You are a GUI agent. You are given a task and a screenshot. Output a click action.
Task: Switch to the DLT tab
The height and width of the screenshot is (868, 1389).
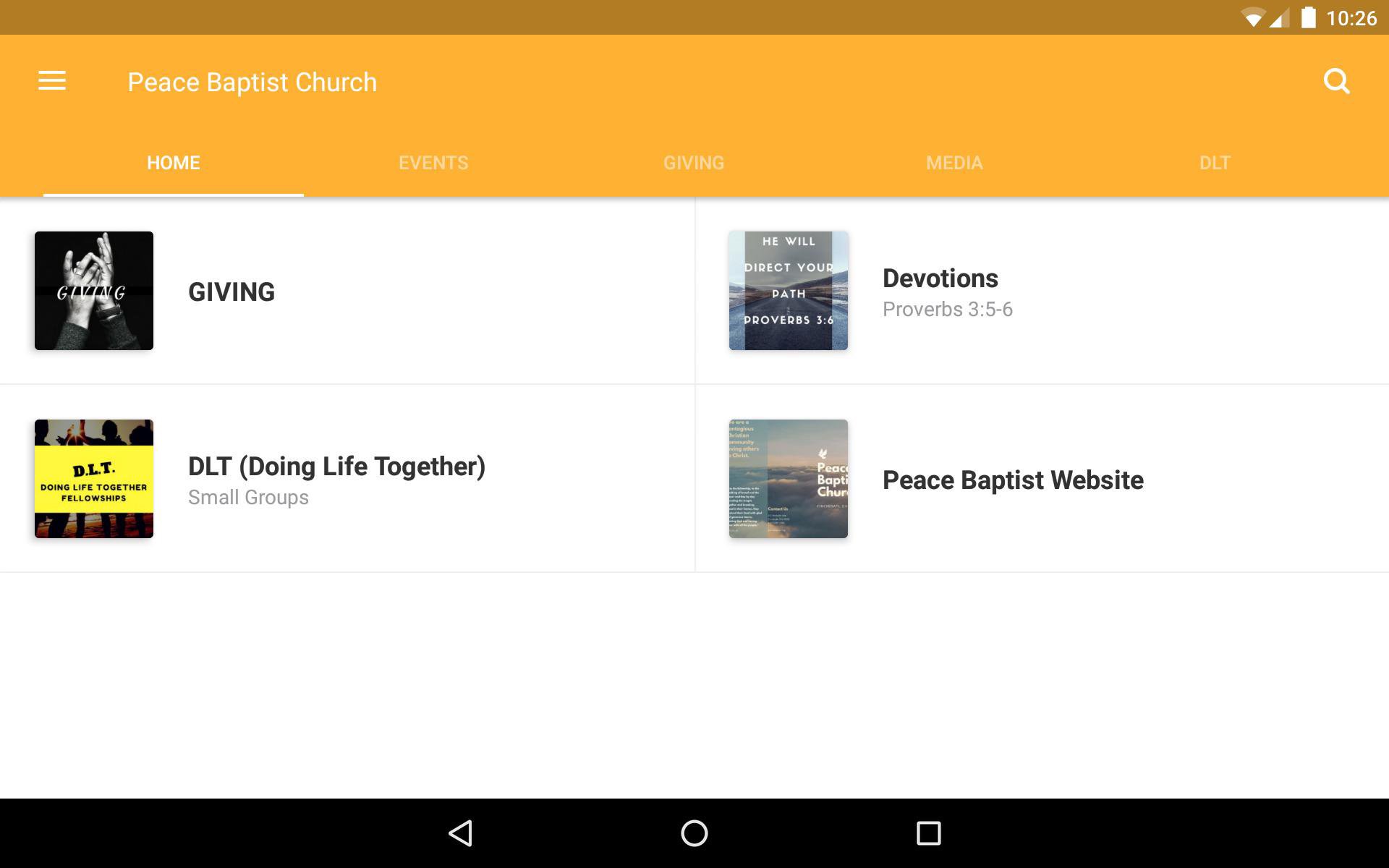point(1215,163)
